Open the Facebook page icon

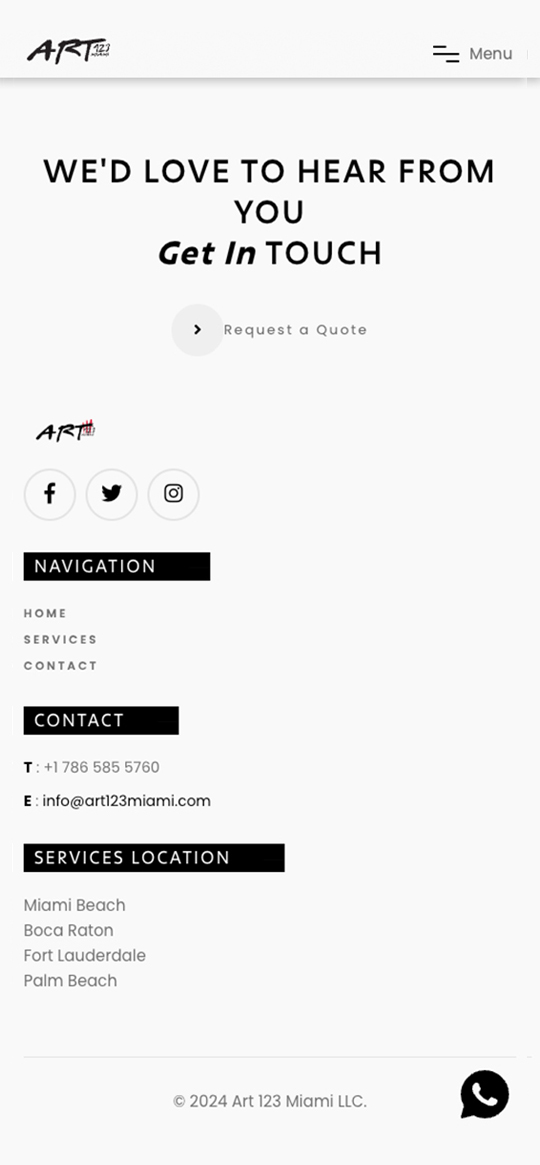50,494
